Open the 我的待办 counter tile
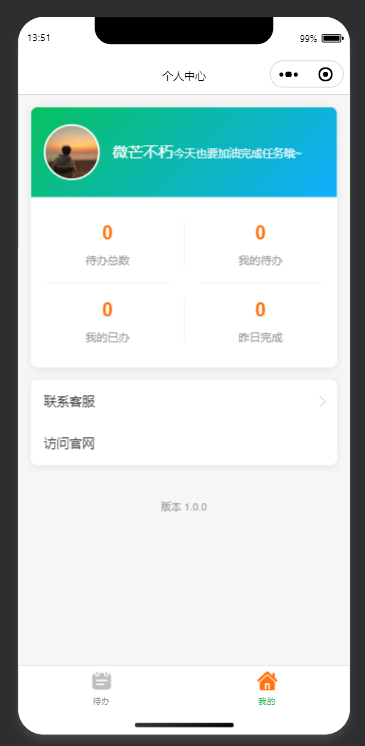 coord(260,245)
